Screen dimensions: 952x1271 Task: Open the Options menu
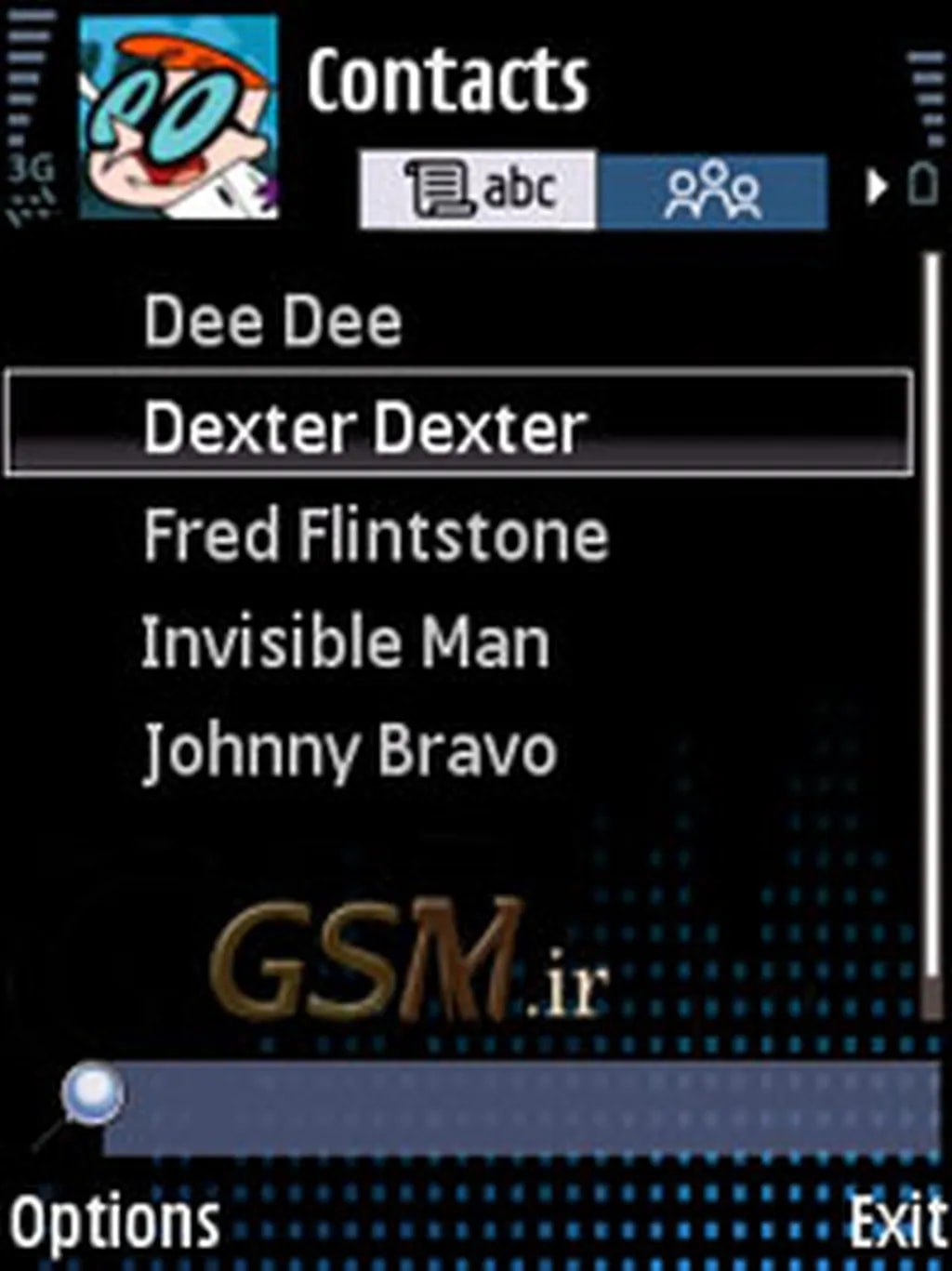[x=113, y=1222]
